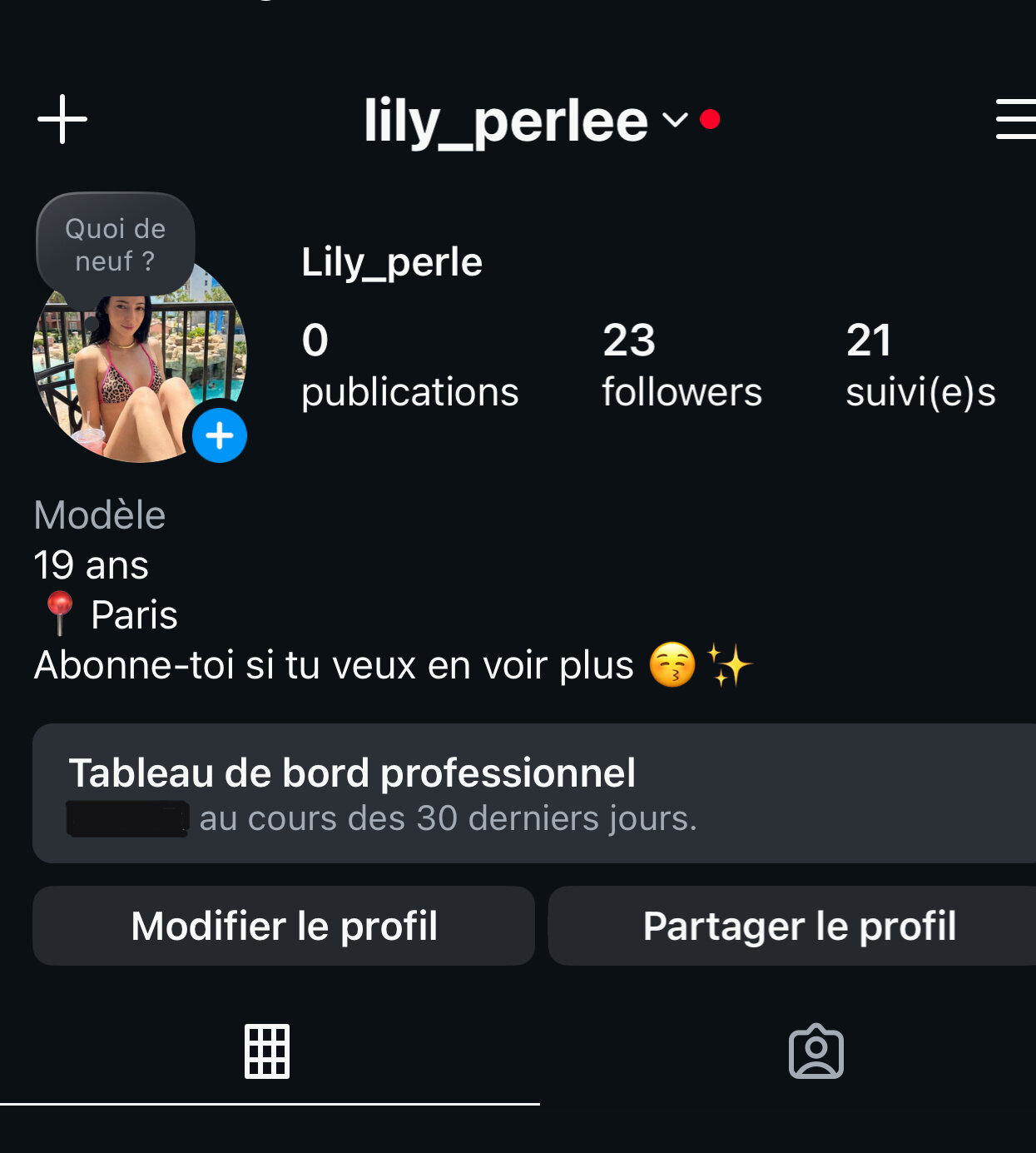Screen dimensions: 1036x1153
Task: Tap the "Quoi de neuf ?" note bubble
Action: pyautogui.click(x=116, y=245)
